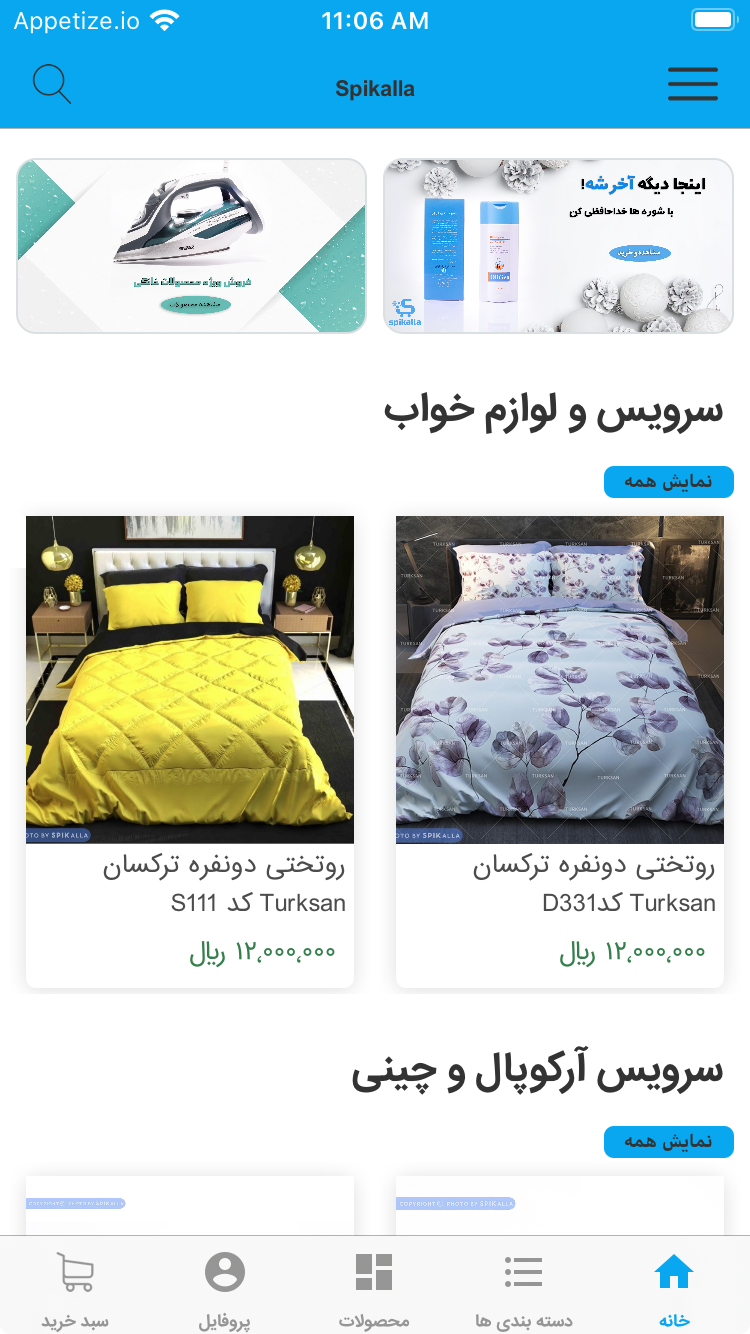
Task: Show all in سرویس و لوازم خواب
Action: tap(668, 481)
